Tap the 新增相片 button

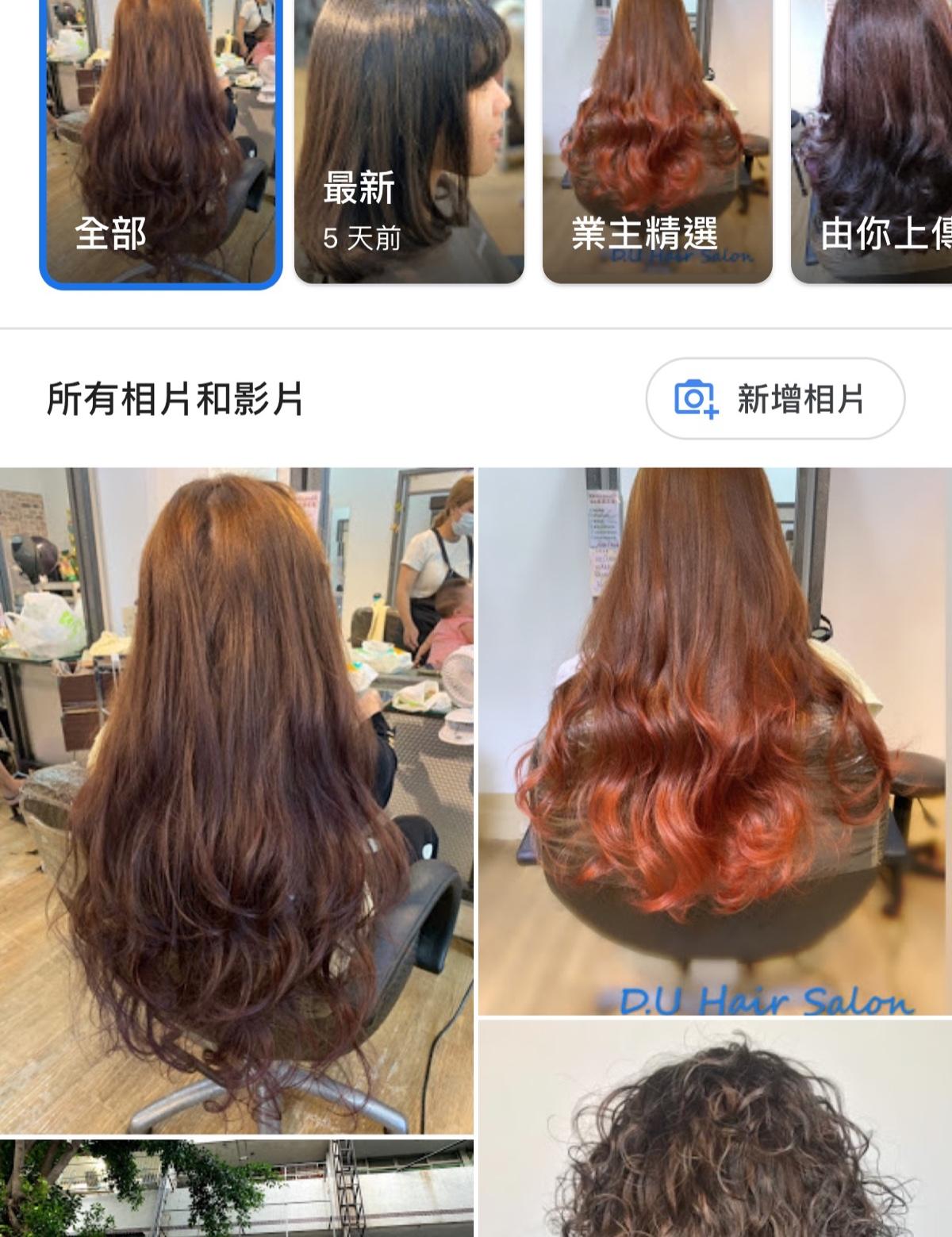pos(775,398)
